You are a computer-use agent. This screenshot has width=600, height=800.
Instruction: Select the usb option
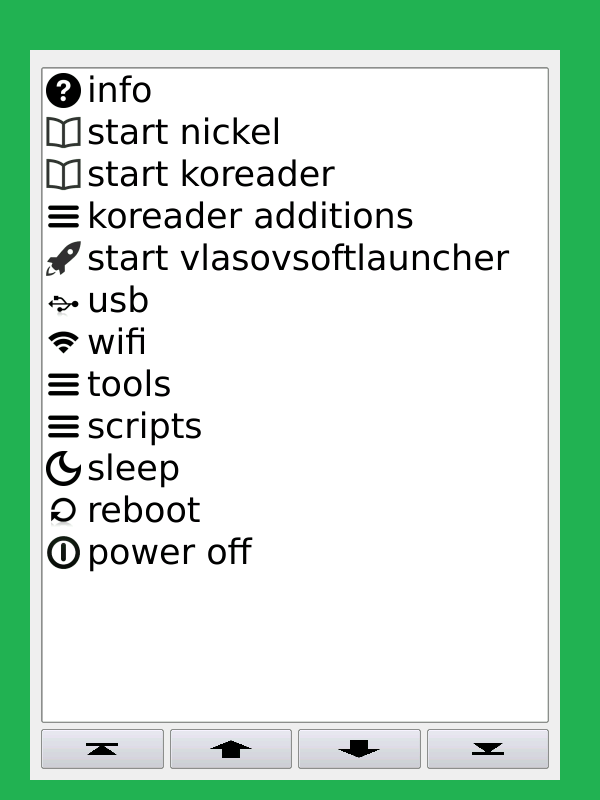(118, 301)
